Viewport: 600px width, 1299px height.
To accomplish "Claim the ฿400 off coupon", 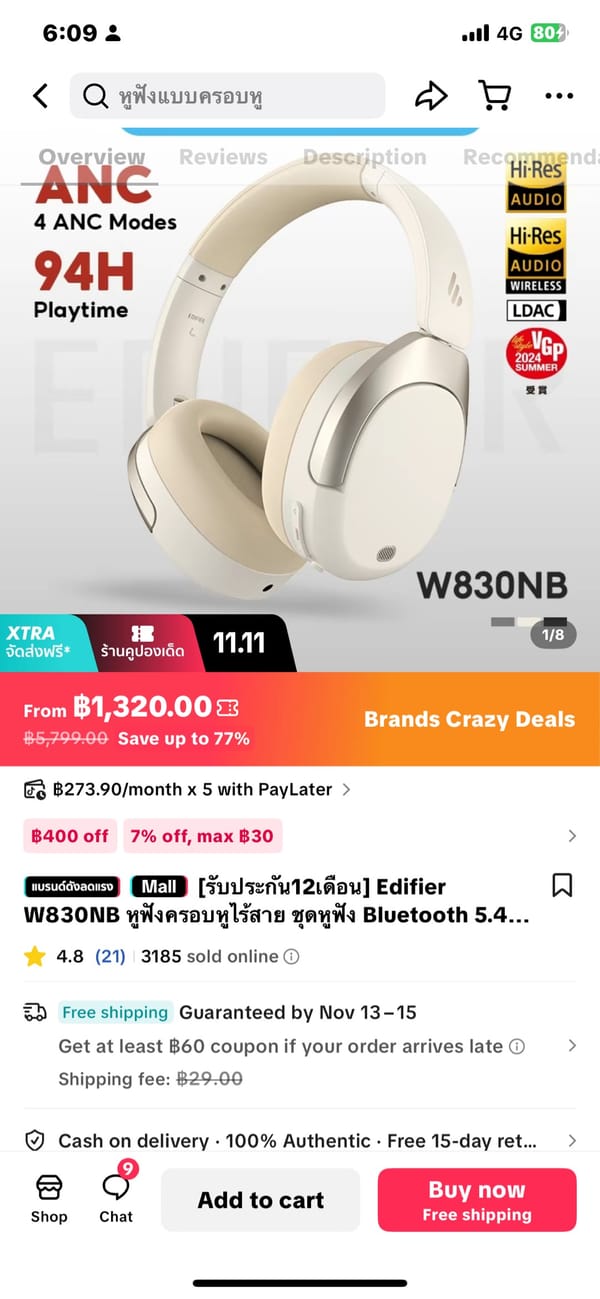I will pos(70,836).
